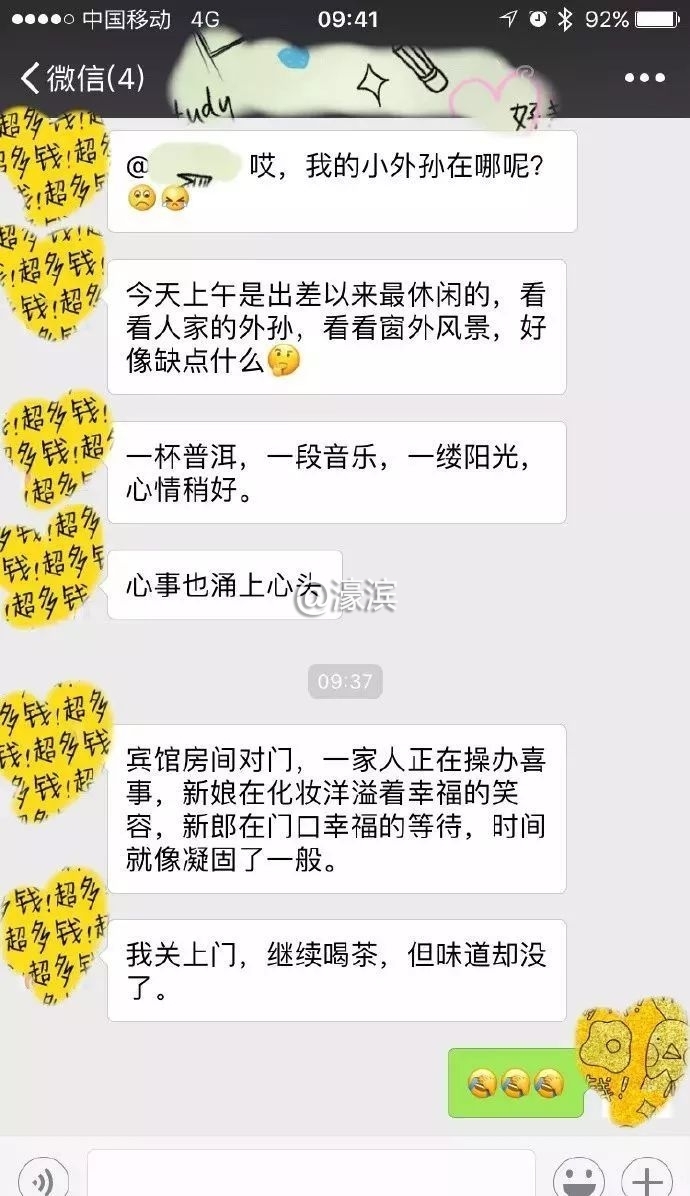Open the chat details overflow menu
The height and width of the screenshot is (1196, 690).
click(x=644, y=78)
